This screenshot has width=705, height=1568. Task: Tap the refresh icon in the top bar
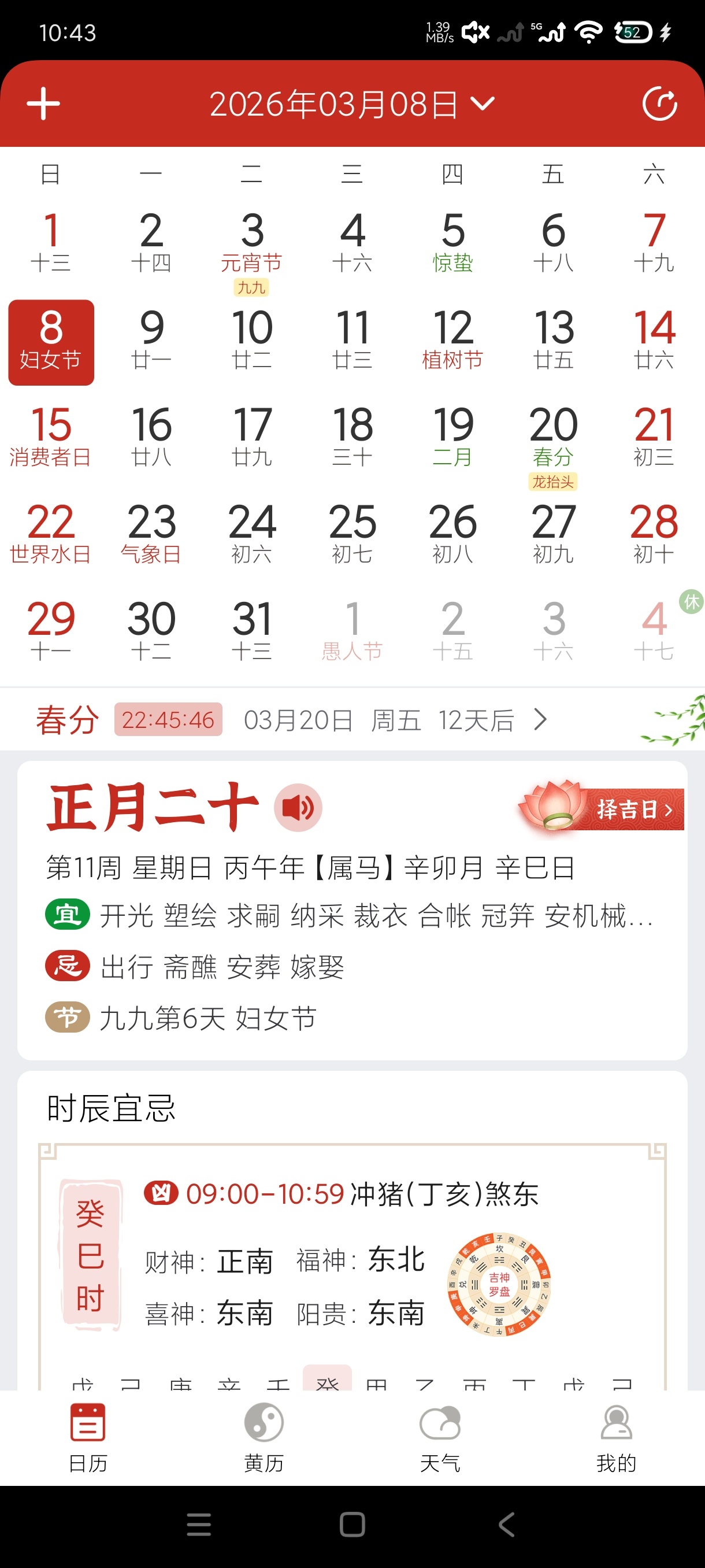coord(660,102)
